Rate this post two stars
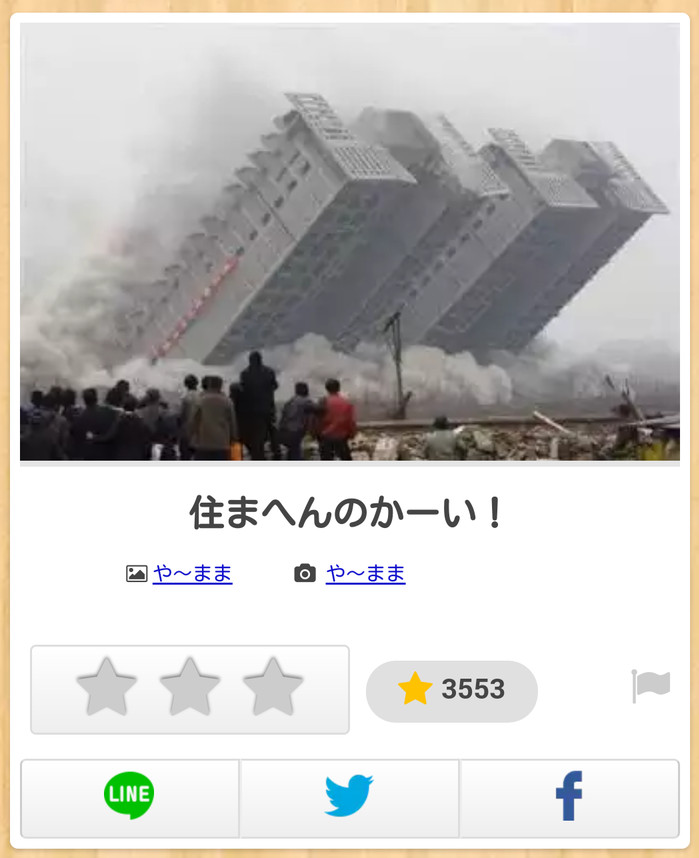Image resolution: width=699 pixels, height=858 pixels. pos(190,688)
